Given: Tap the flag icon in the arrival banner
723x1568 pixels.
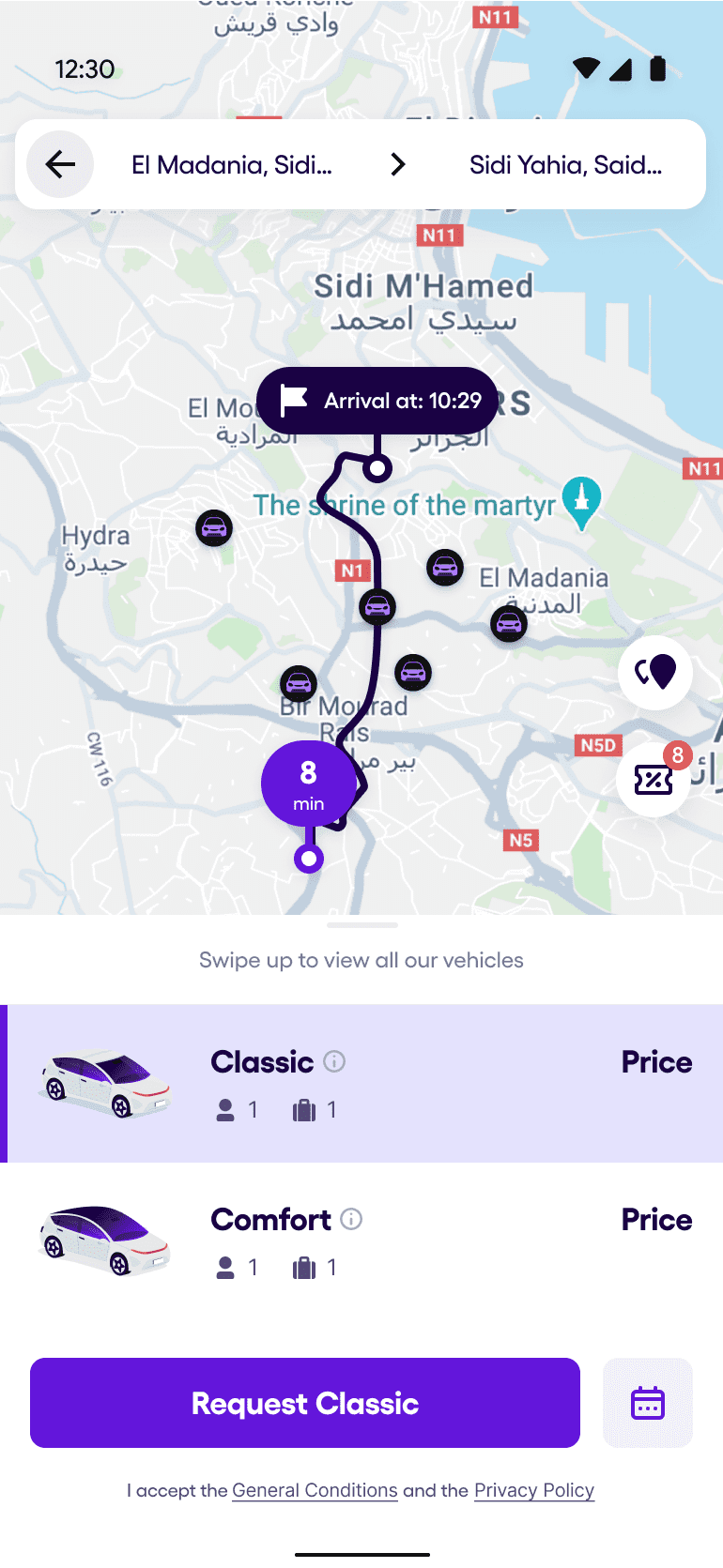Looking at the screenshot, I should [292, 400].
